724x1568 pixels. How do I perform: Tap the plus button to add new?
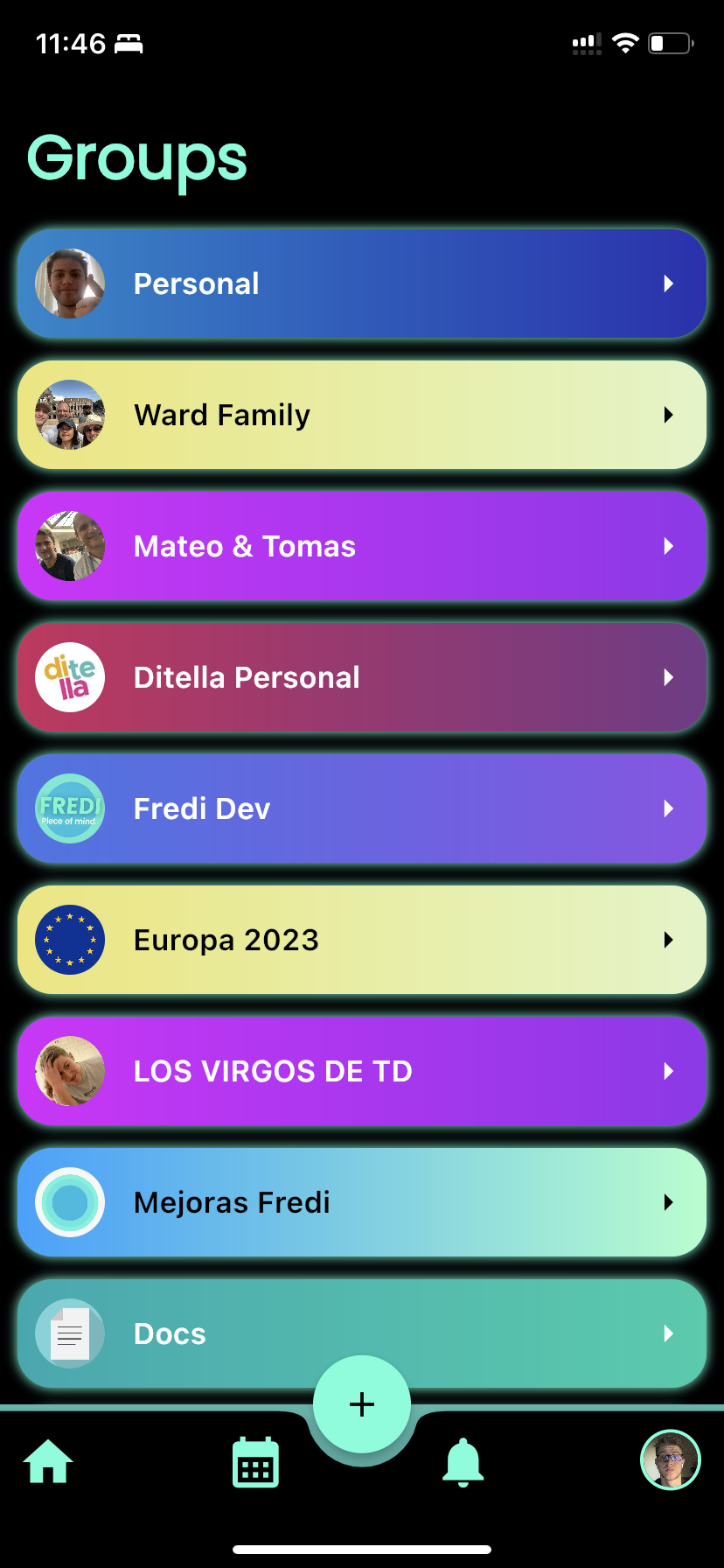click(x=362, y=1403)
